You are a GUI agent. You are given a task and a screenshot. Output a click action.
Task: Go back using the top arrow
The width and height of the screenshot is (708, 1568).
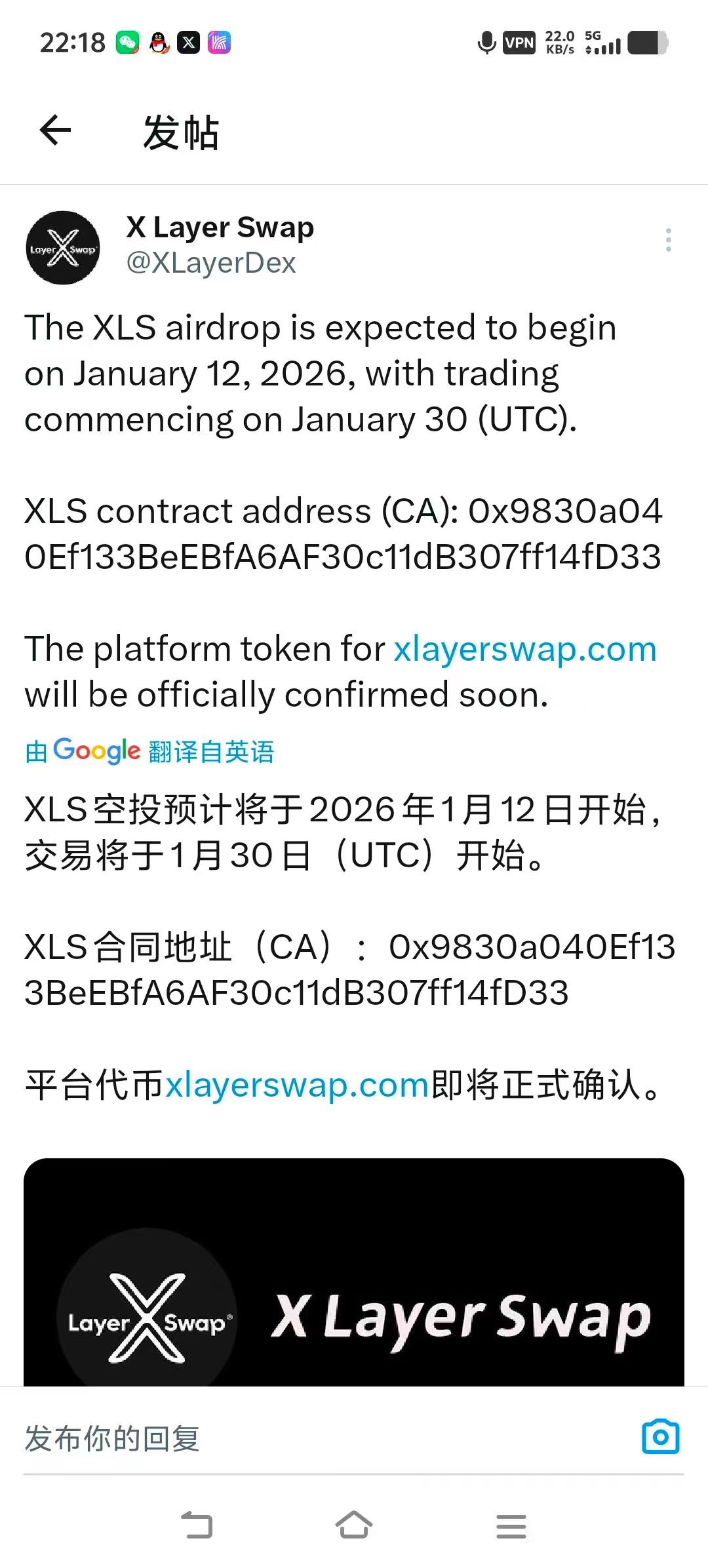click(55, 130)
